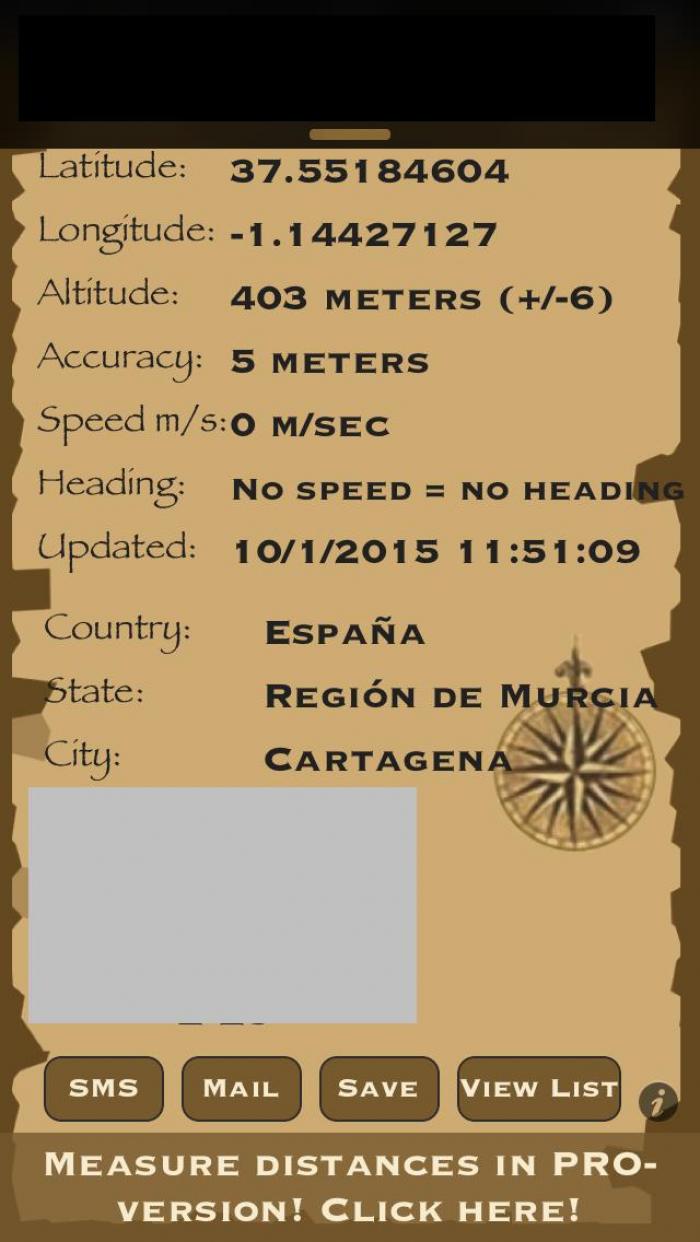This screenshot has height=1242, width=700.
Task: Save the current location
Action: tap(378, 1088)
